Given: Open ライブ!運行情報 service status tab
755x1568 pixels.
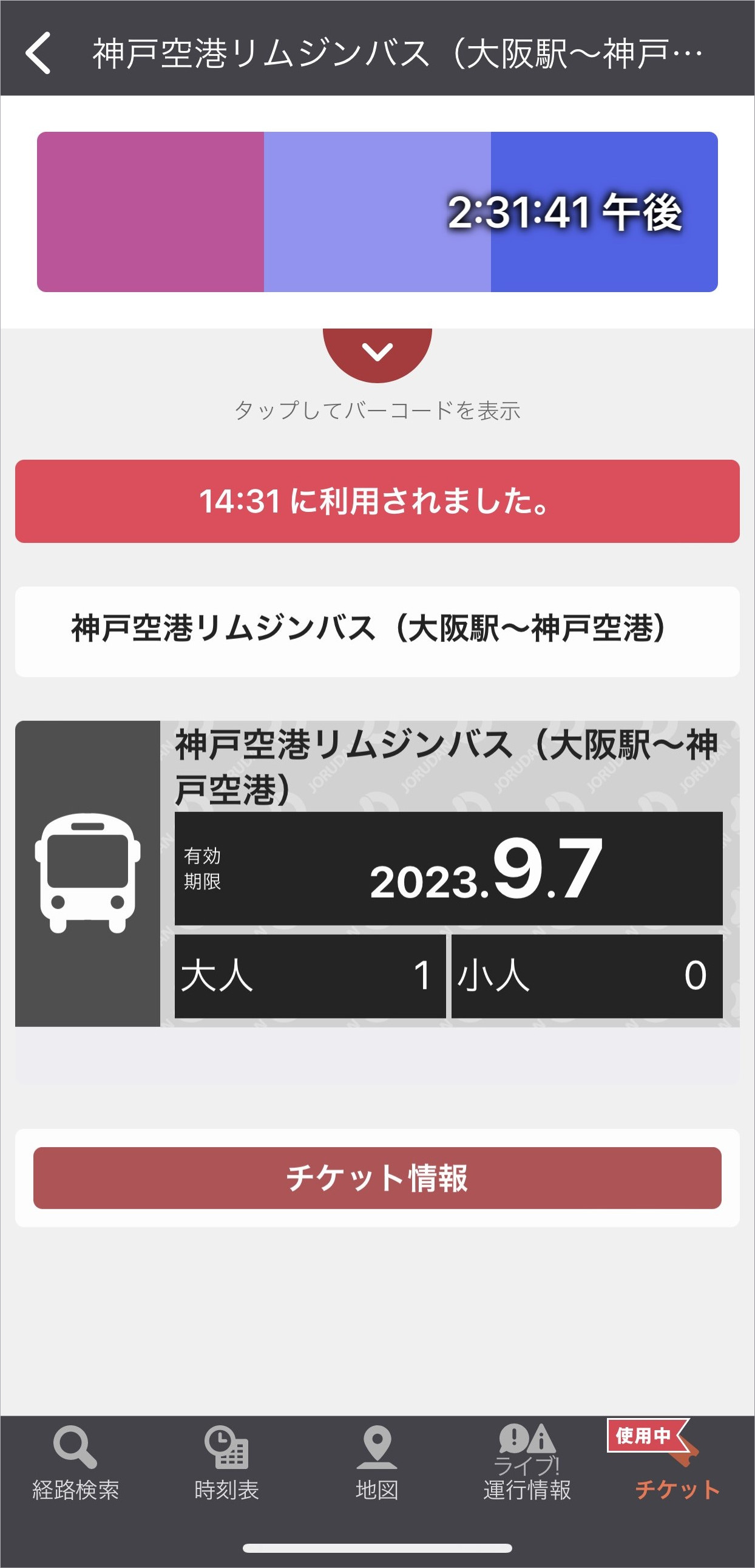Looking at the screenshot, I should (x=527, y=1464).
